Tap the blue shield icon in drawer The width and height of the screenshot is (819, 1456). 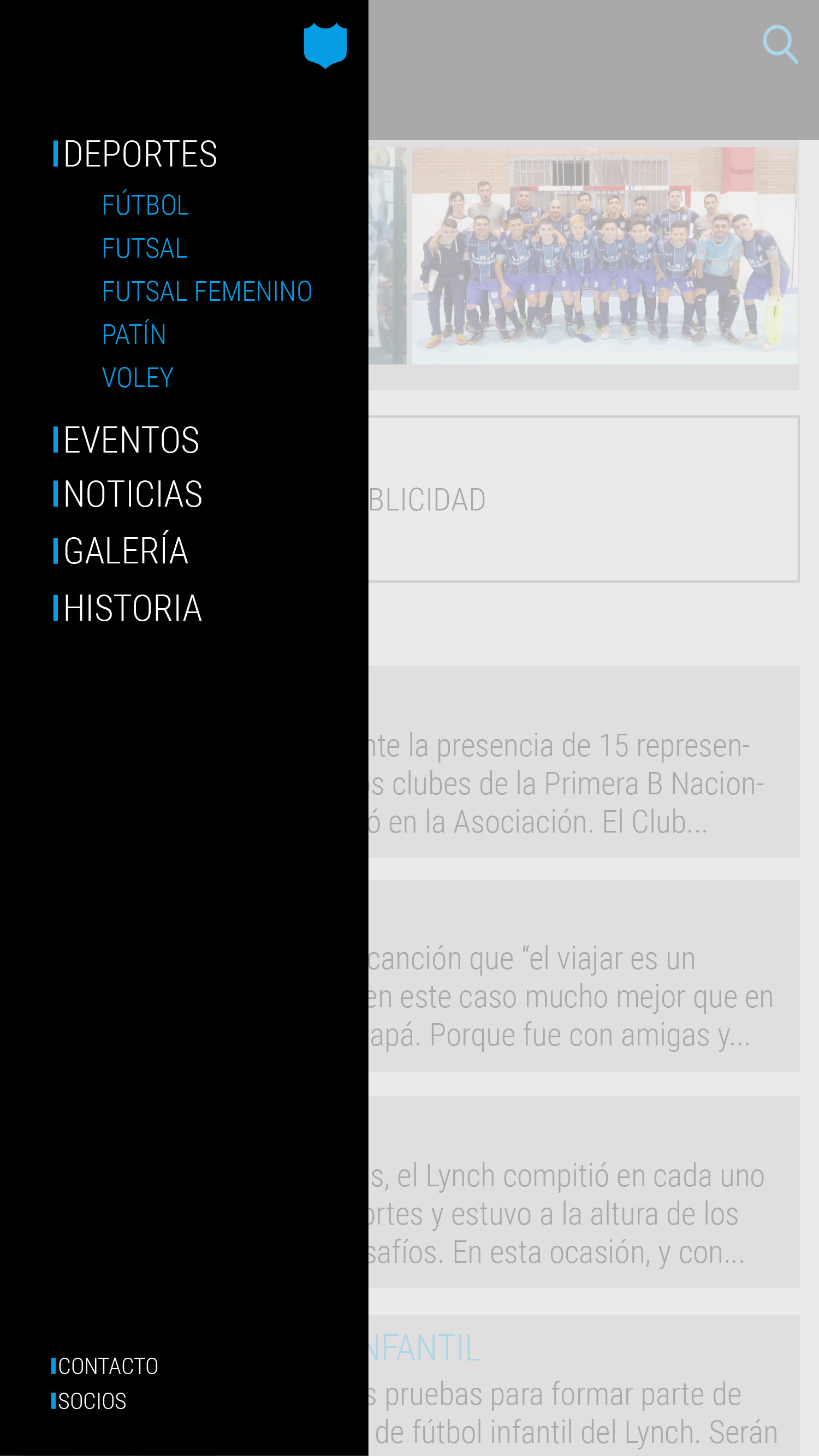click(x=325, y=45)
